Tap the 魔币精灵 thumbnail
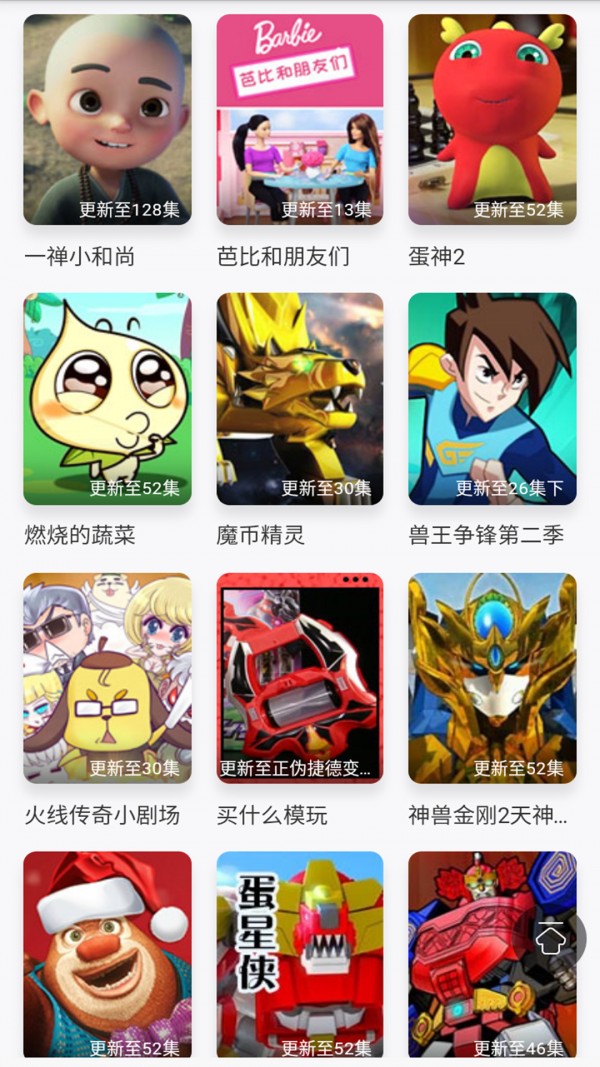The image size is (600, 1067). pos(300,398)
